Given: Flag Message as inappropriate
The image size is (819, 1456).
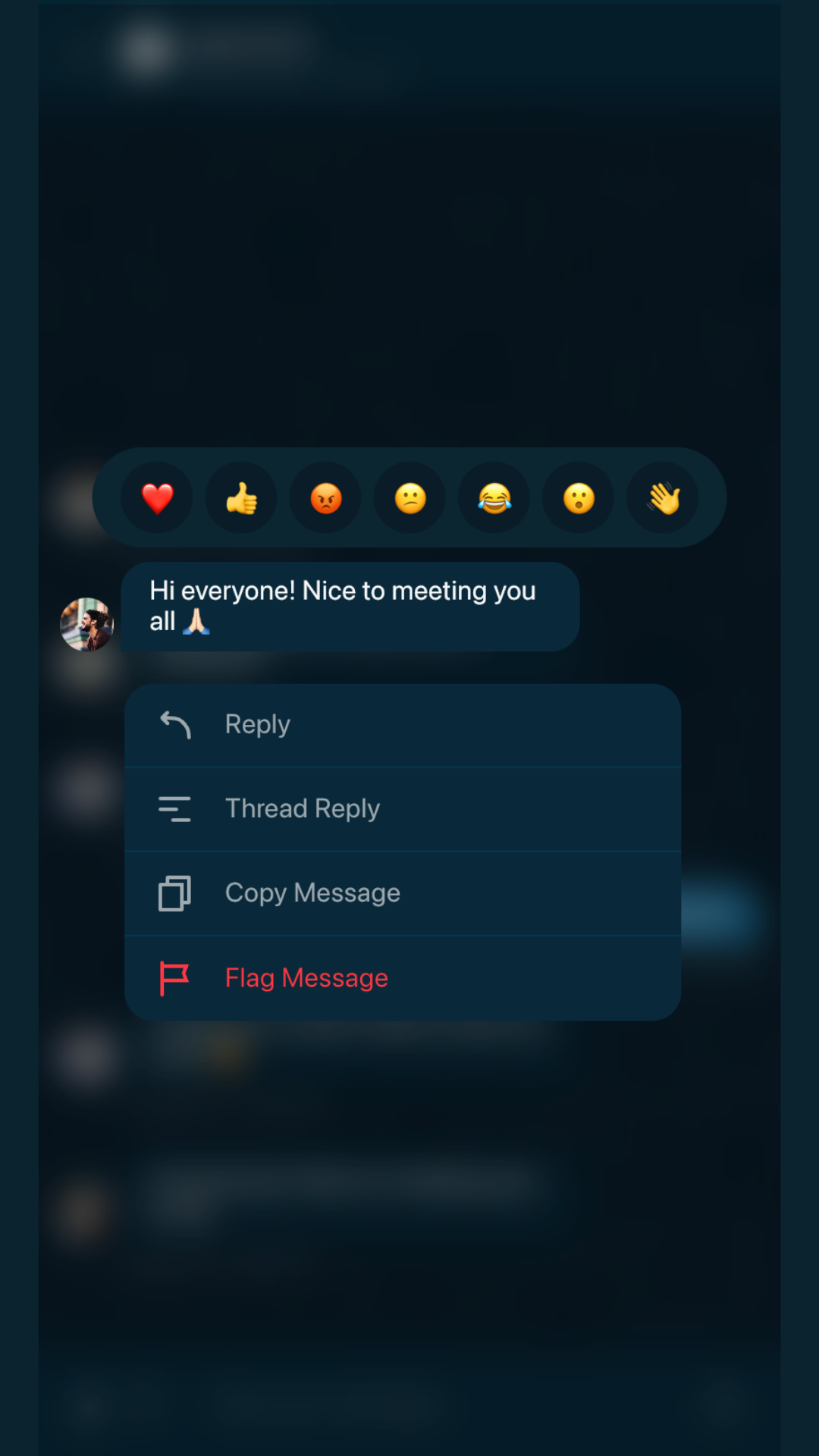Looking at the screenshot, I should [402, 978].
